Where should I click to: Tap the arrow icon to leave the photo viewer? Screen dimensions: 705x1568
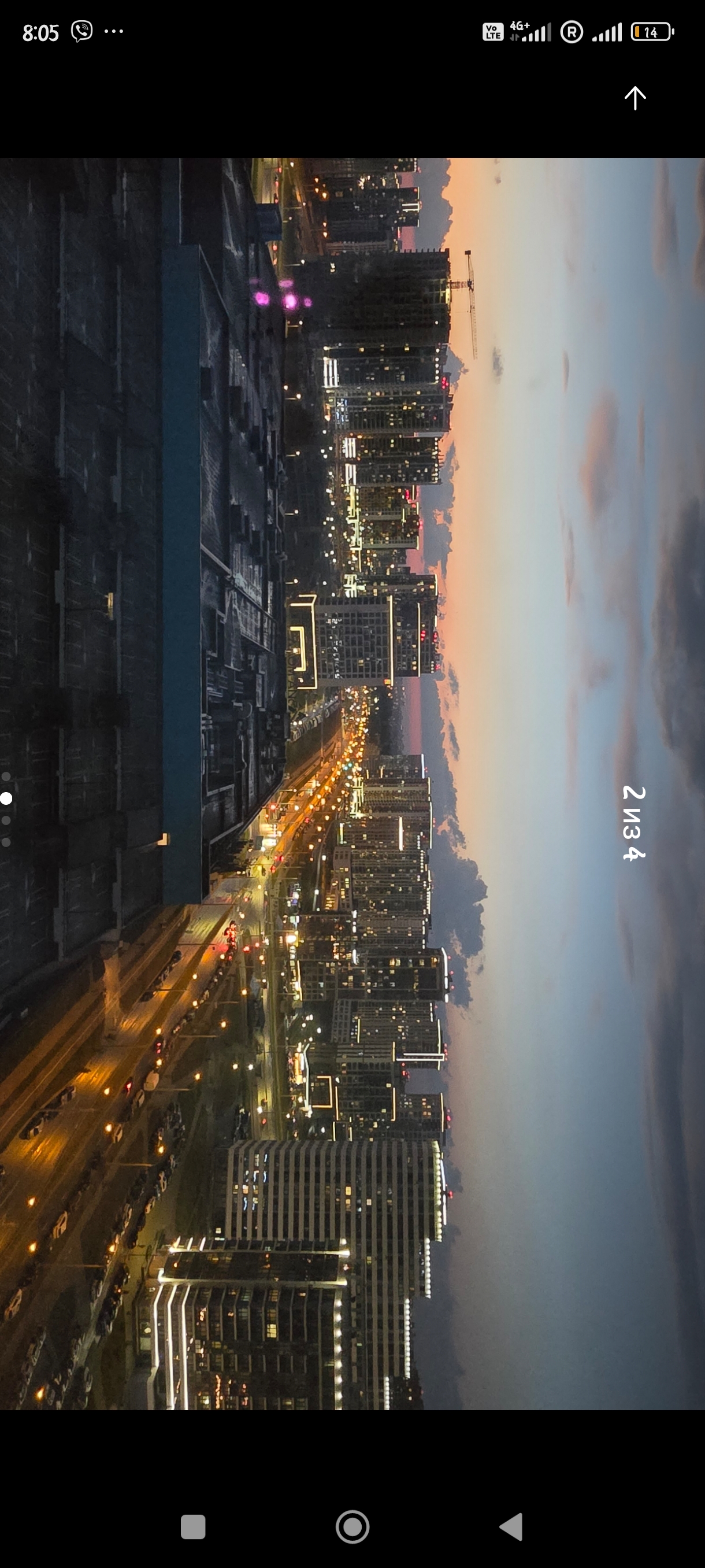[635, 98]
